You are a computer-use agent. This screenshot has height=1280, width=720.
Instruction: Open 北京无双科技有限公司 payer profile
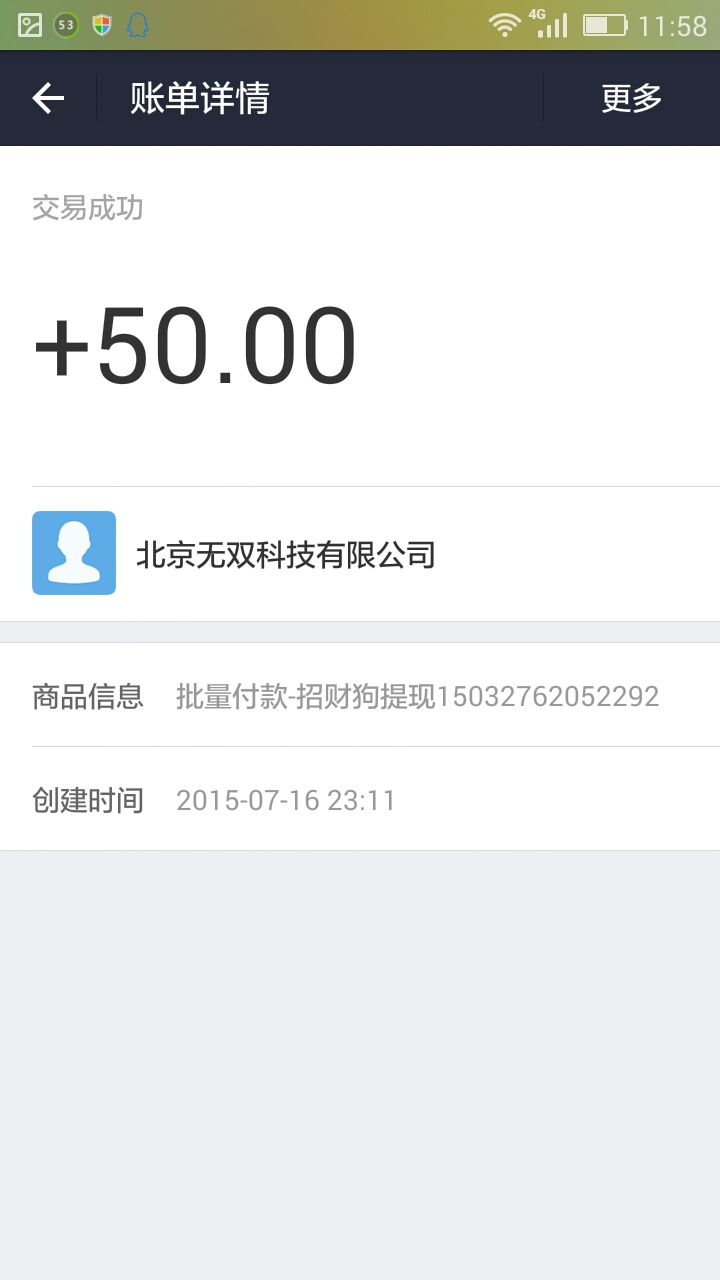[x=285, y=554]
